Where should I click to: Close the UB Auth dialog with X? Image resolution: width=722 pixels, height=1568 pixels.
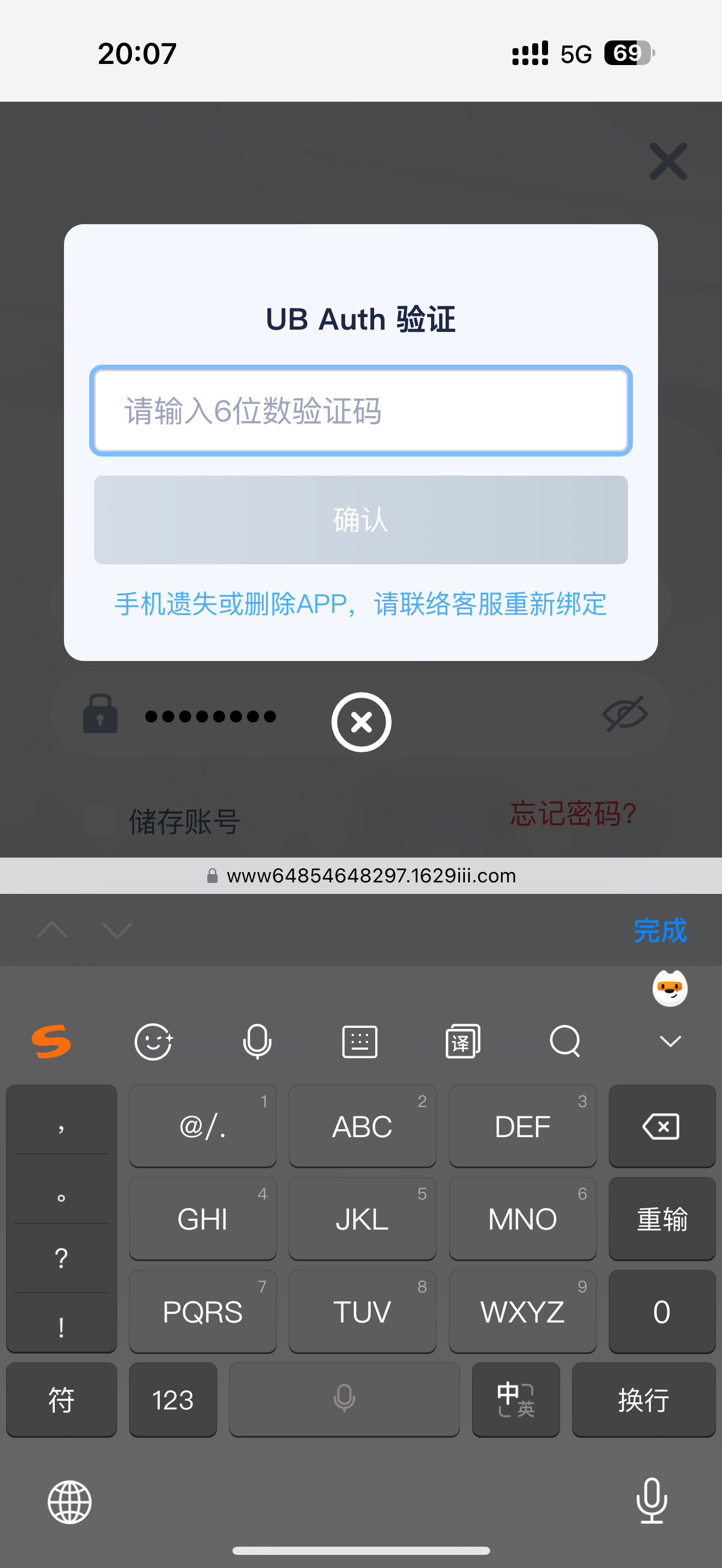(x=668, y=161)
